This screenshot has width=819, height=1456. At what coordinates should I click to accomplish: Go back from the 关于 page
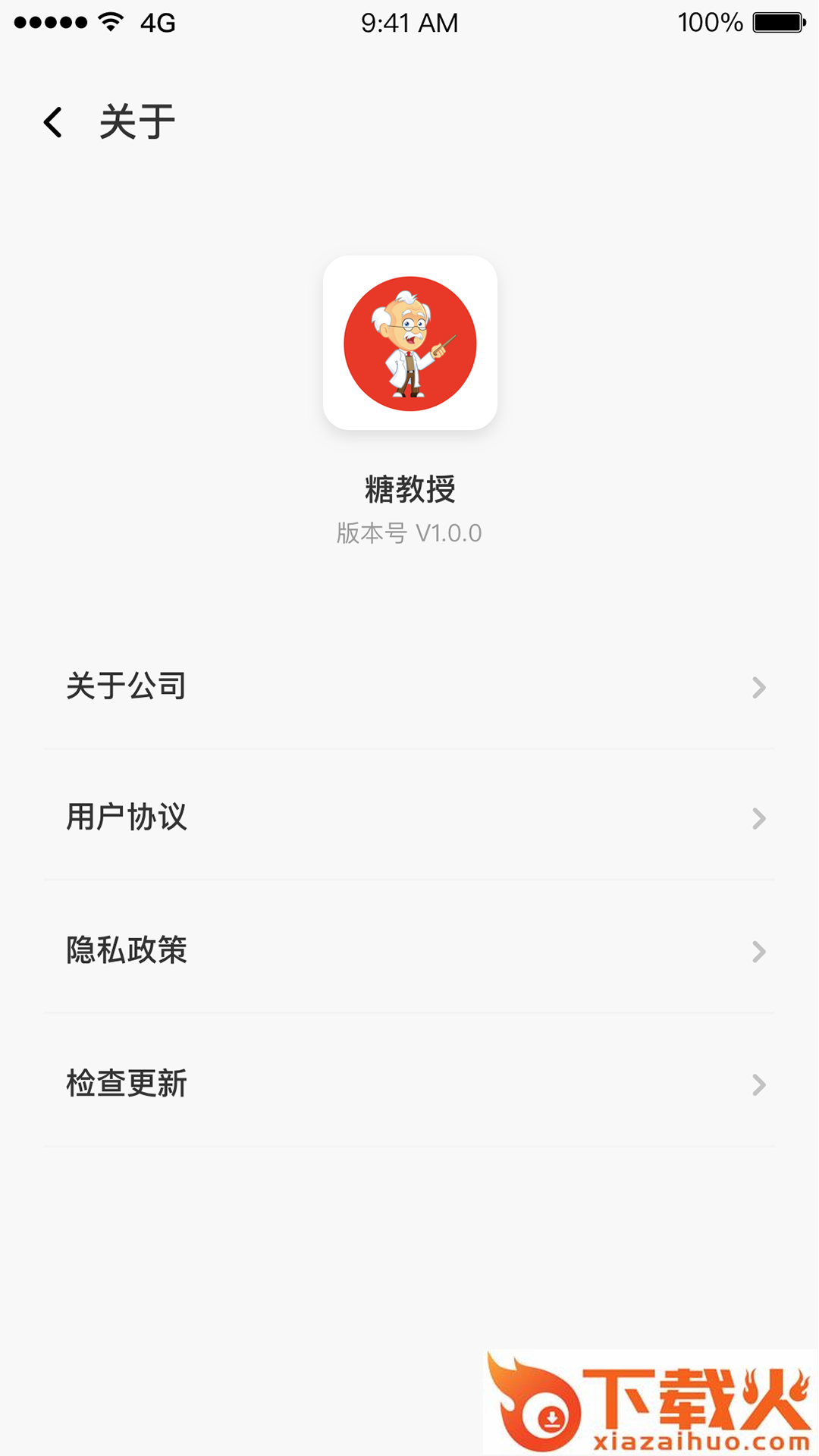coord(53,122)
